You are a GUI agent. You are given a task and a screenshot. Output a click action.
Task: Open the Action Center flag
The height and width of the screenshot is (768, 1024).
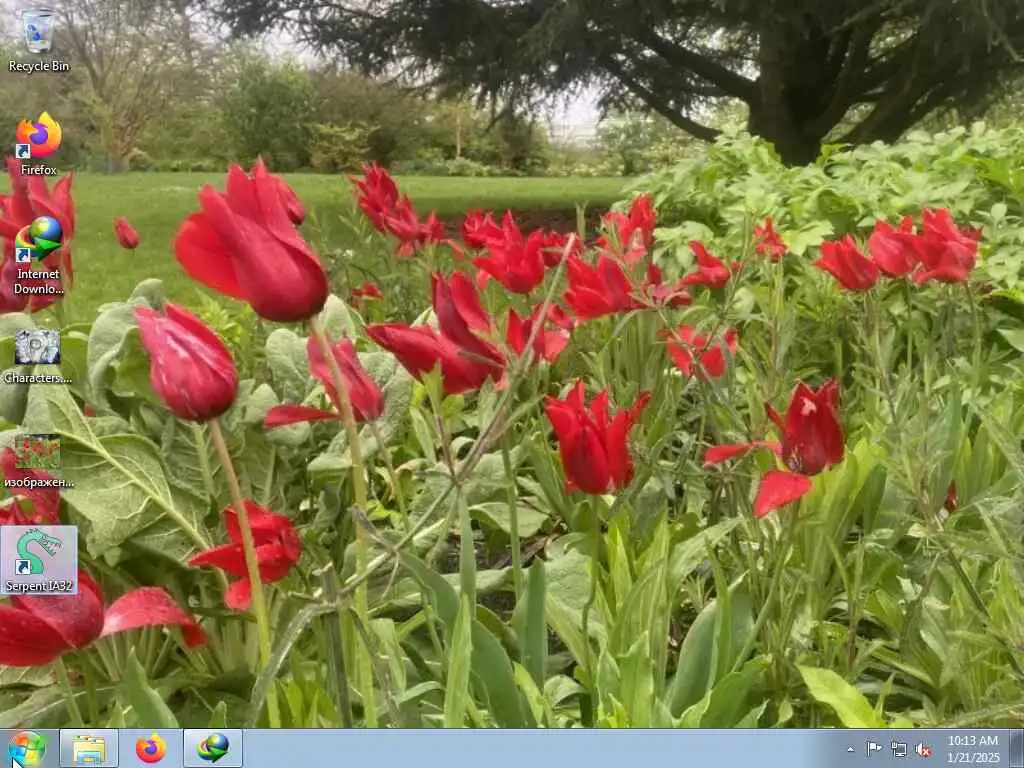[874, 749]
